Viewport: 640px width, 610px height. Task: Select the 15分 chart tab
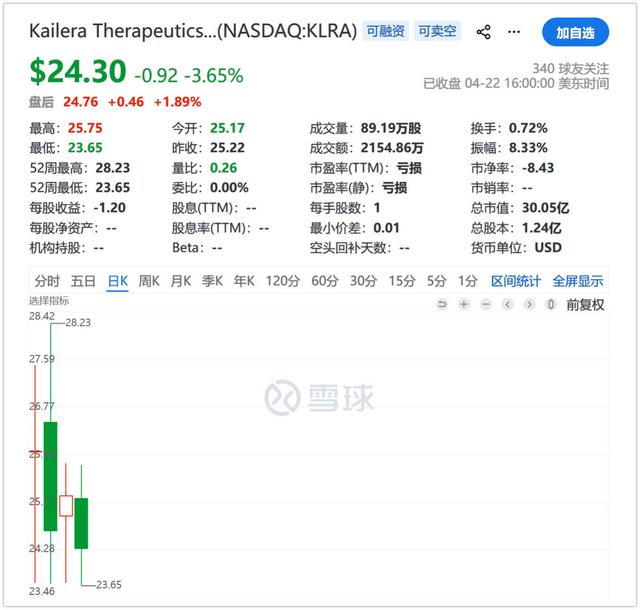tap(402, 281)
